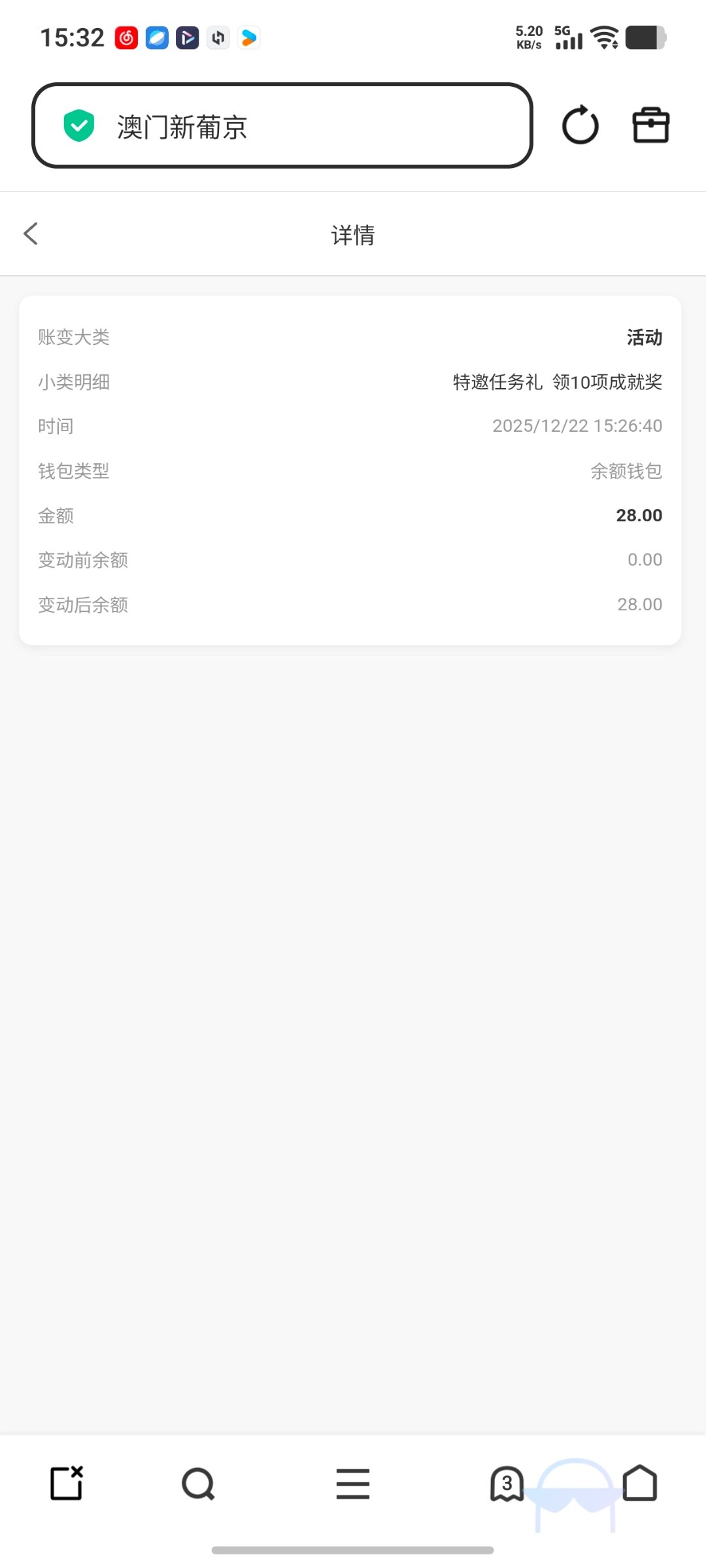Image resolution: width=706 pixels, height=1568 pixels.
Task: Reload the current page
Action: [580, 125]
